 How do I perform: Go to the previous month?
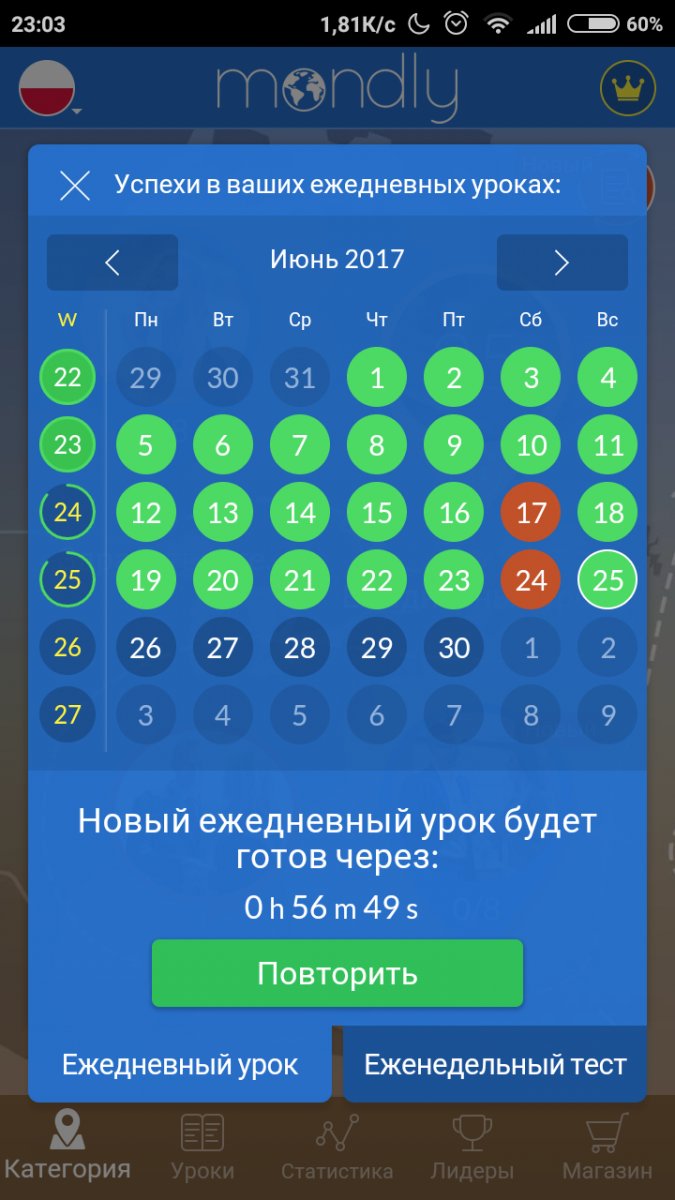[112, 262]
